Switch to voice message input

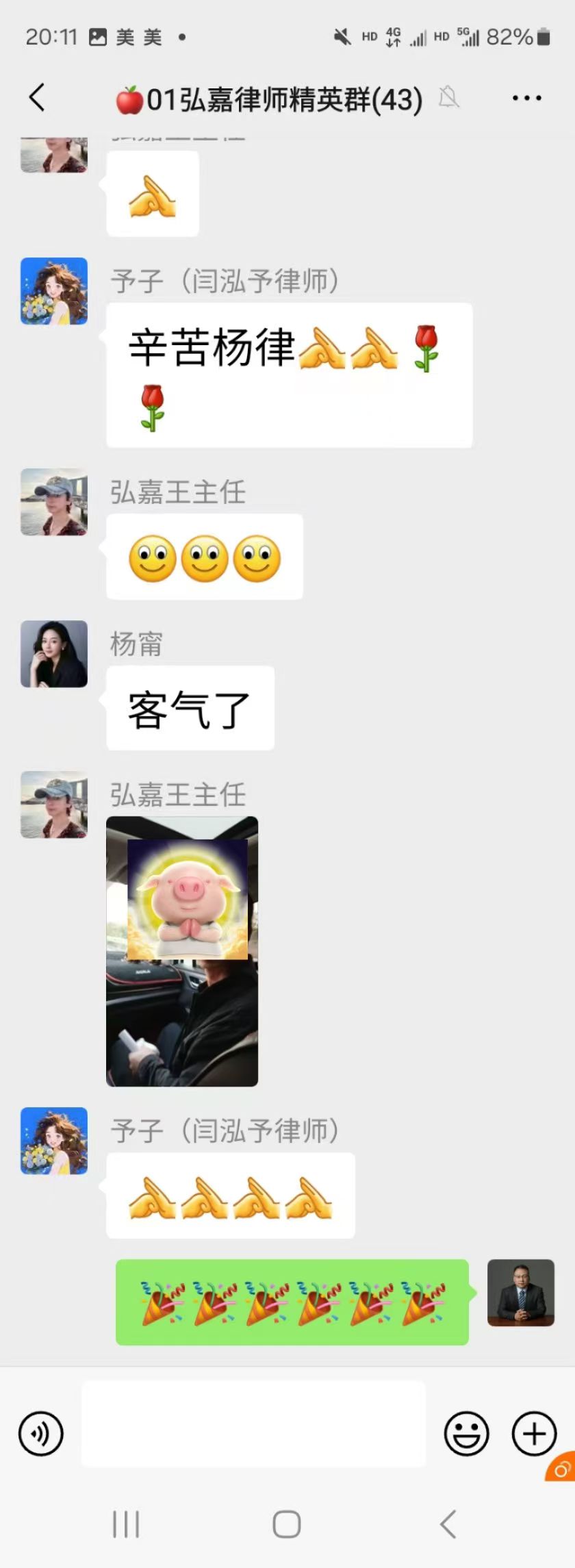41,1433
